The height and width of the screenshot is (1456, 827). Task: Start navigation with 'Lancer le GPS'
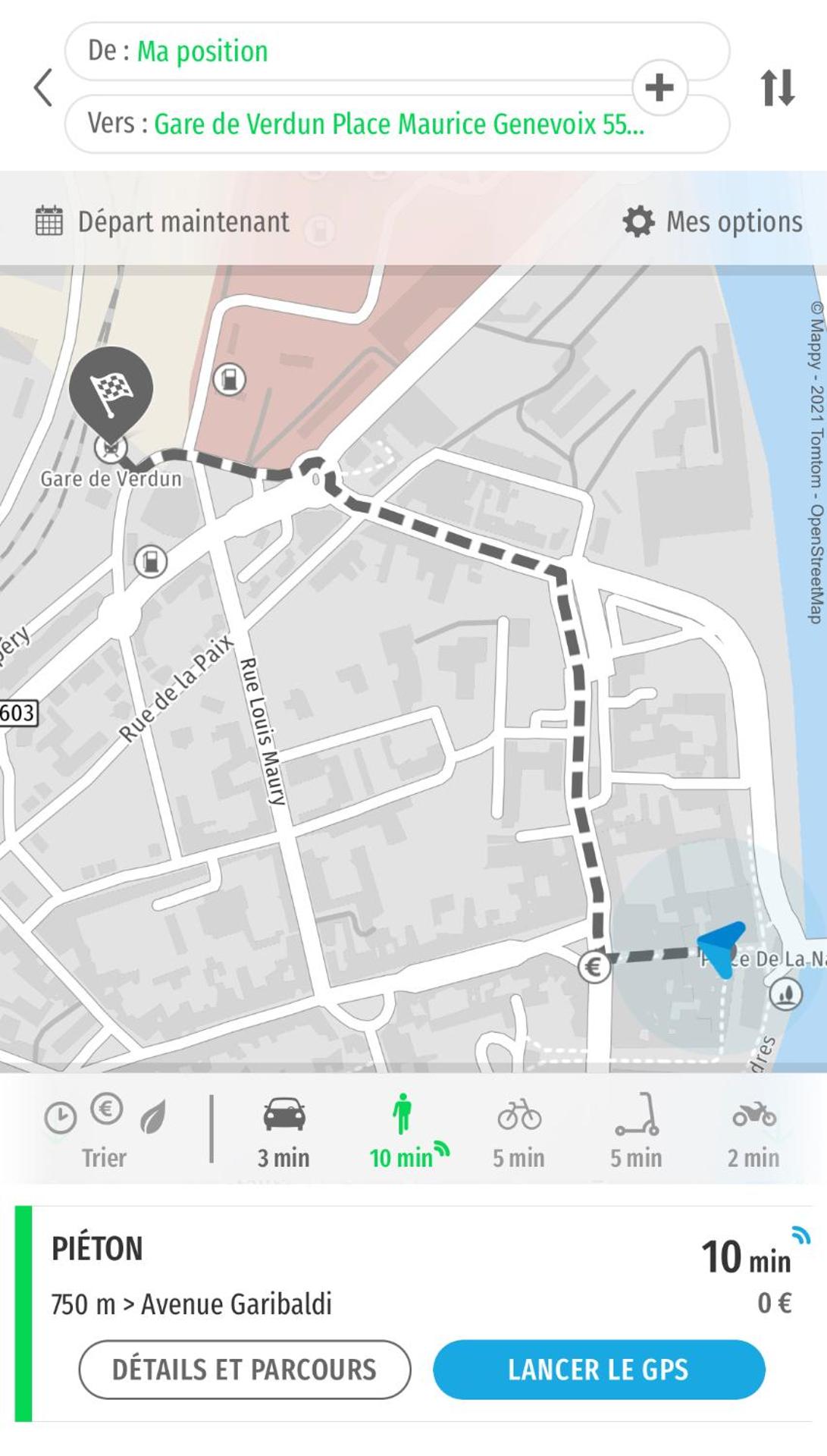pyautogui.click(x=599, y=1370)
